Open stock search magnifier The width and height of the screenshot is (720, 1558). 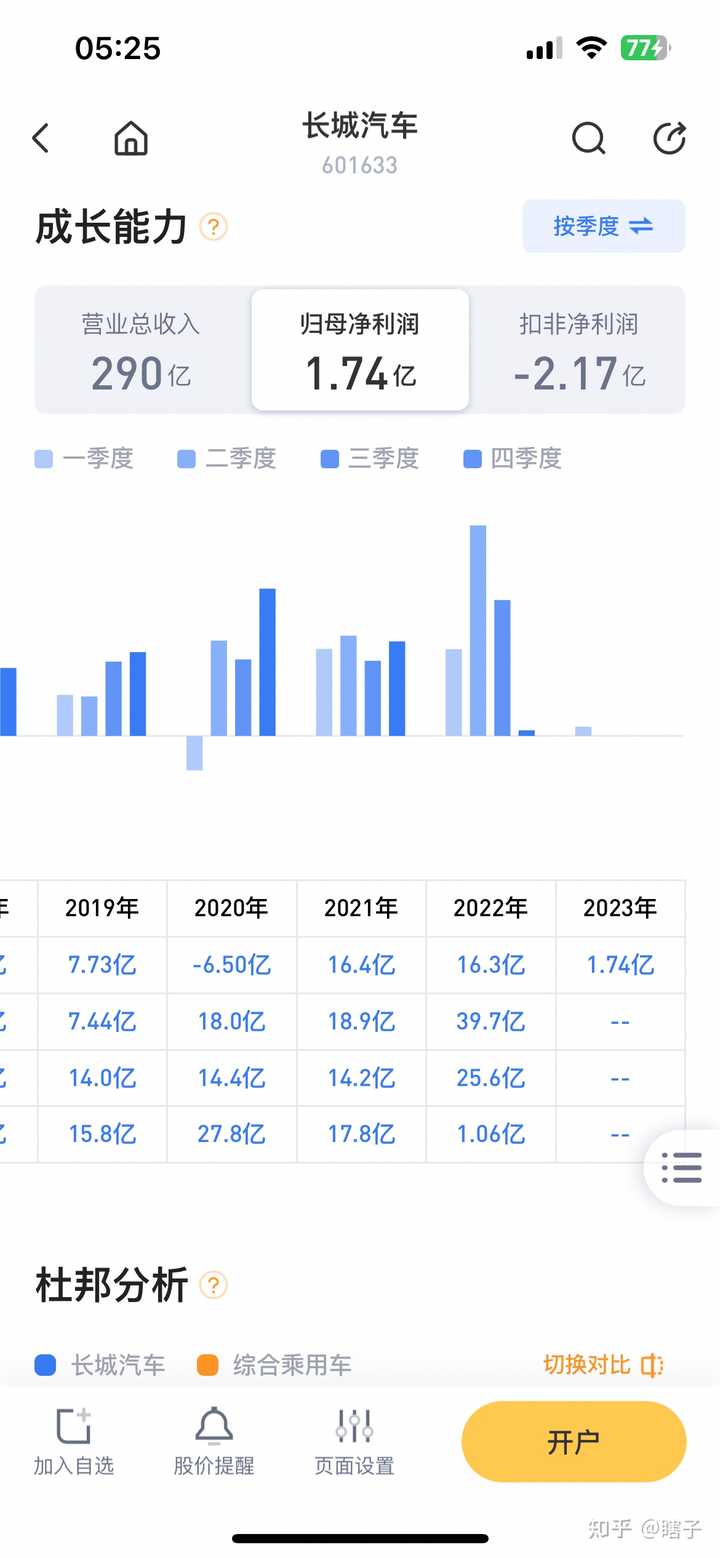[588, 138]
